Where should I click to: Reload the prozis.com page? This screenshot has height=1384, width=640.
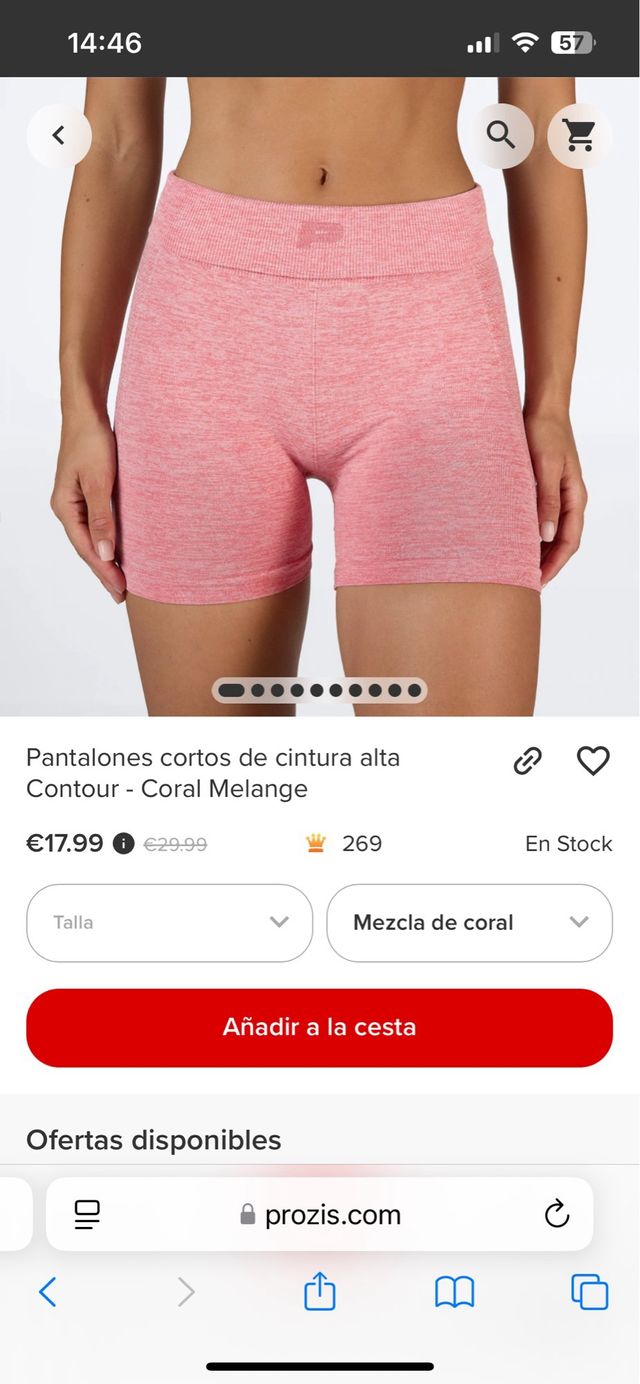coord(556,1214)
